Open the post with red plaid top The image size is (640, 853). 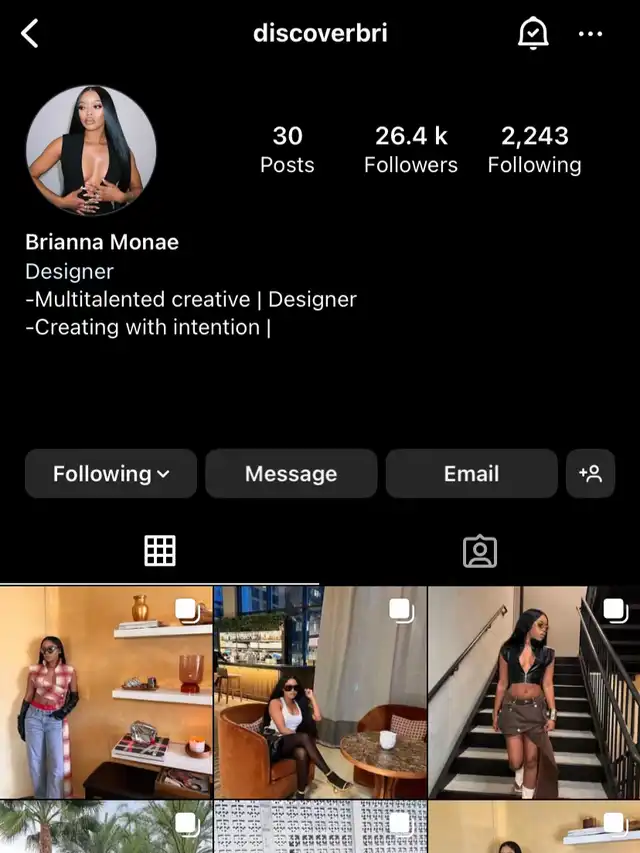[106, 692]
